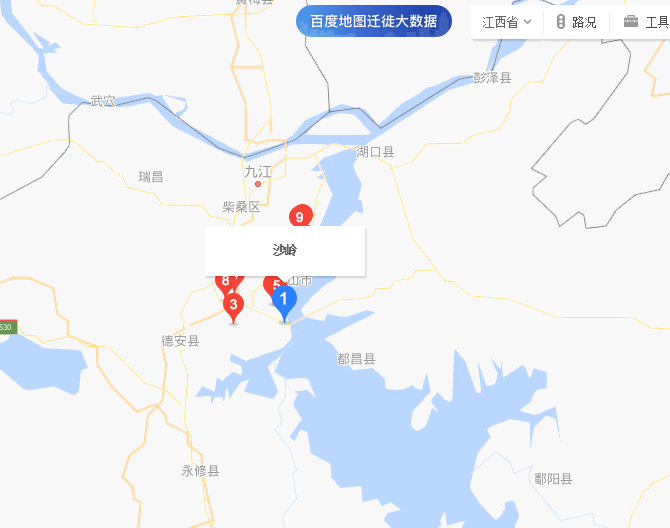Select map marker number 9

[x=300, y=215]
